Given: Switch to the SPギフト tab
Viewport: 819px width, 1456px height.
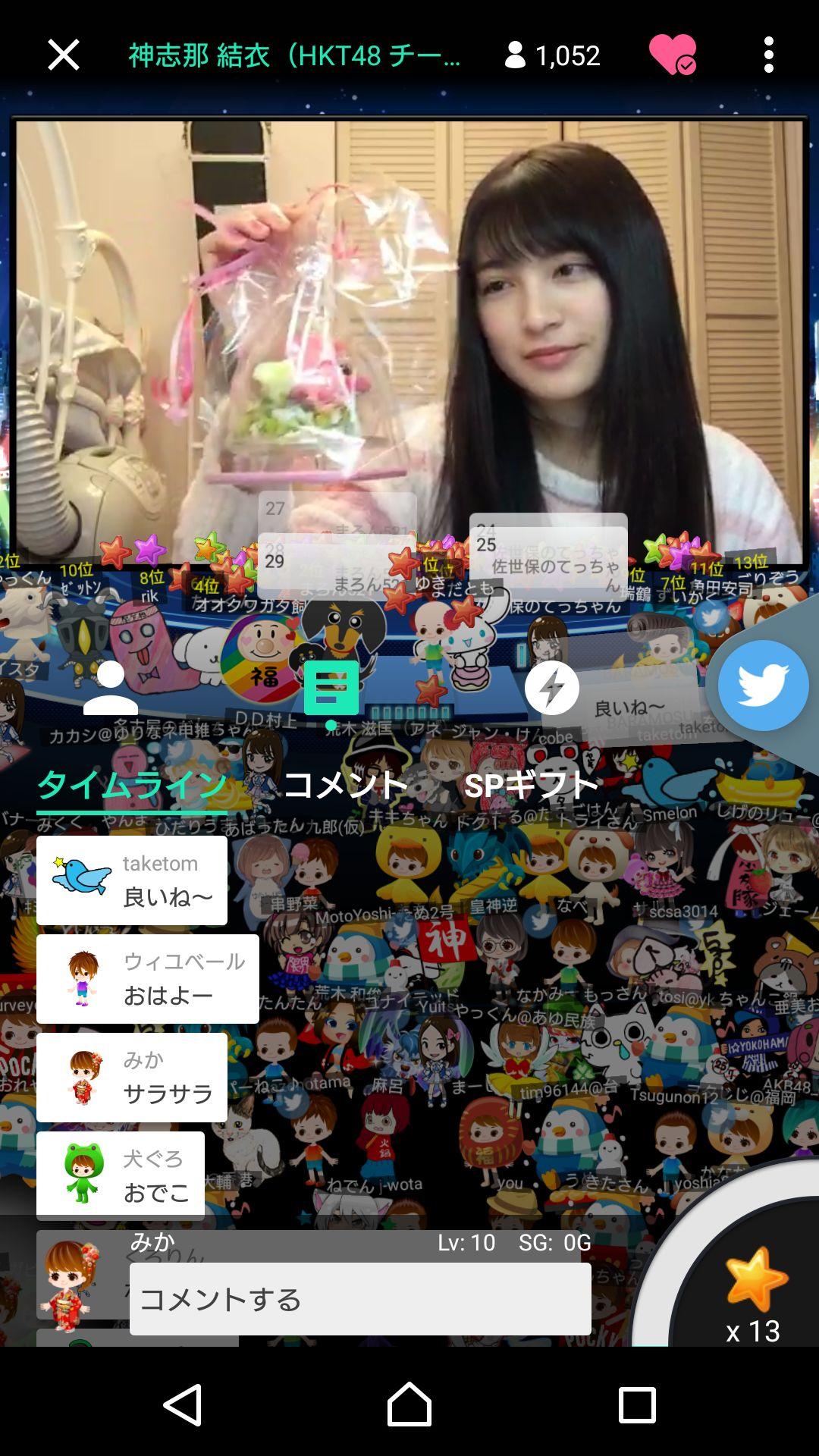Looking at the screenshot, I should [531, 785].
